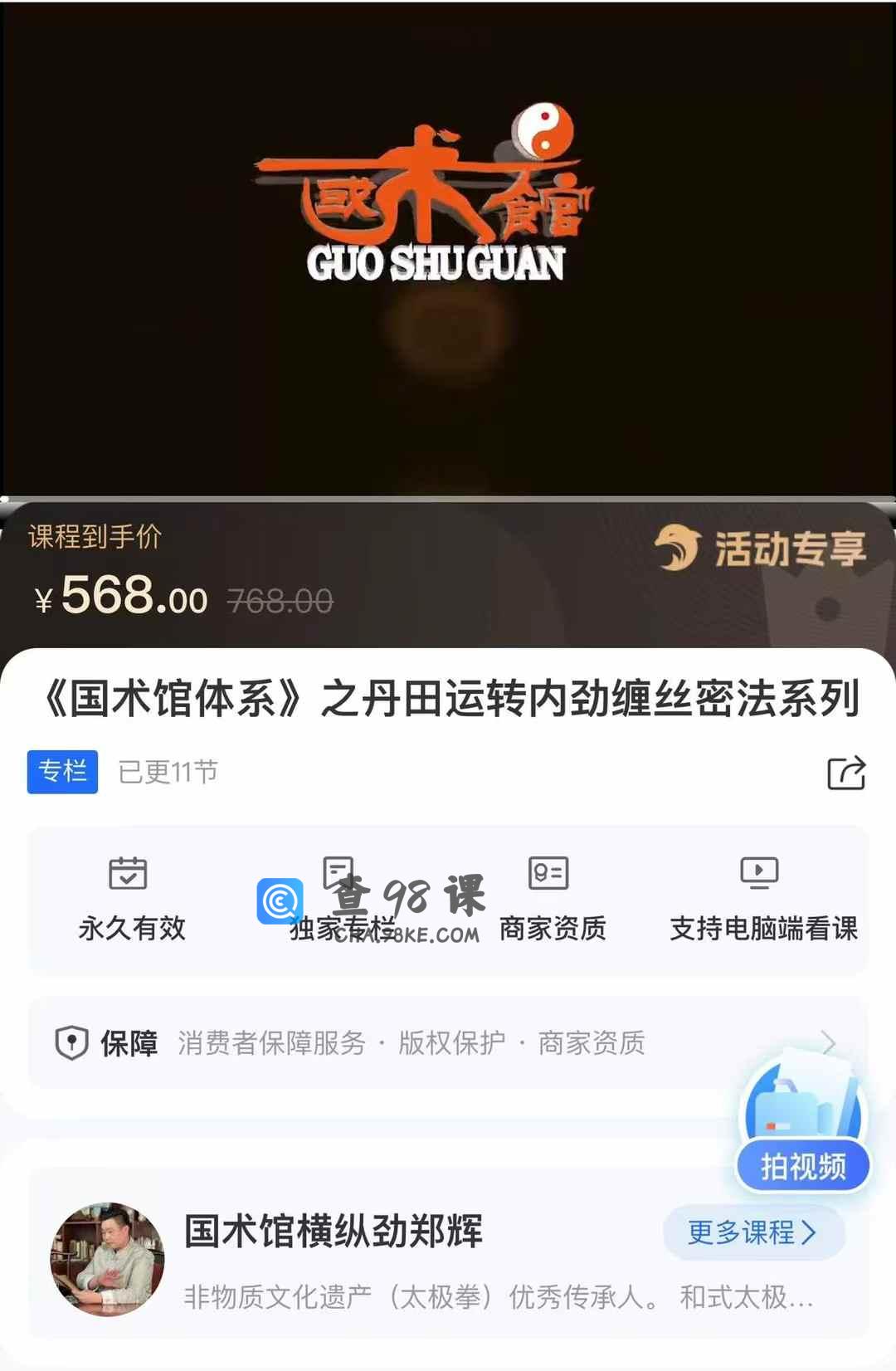Open the 活动专享 promotion banner
This screenshot has width=896, height=1371.
[760, 549]
